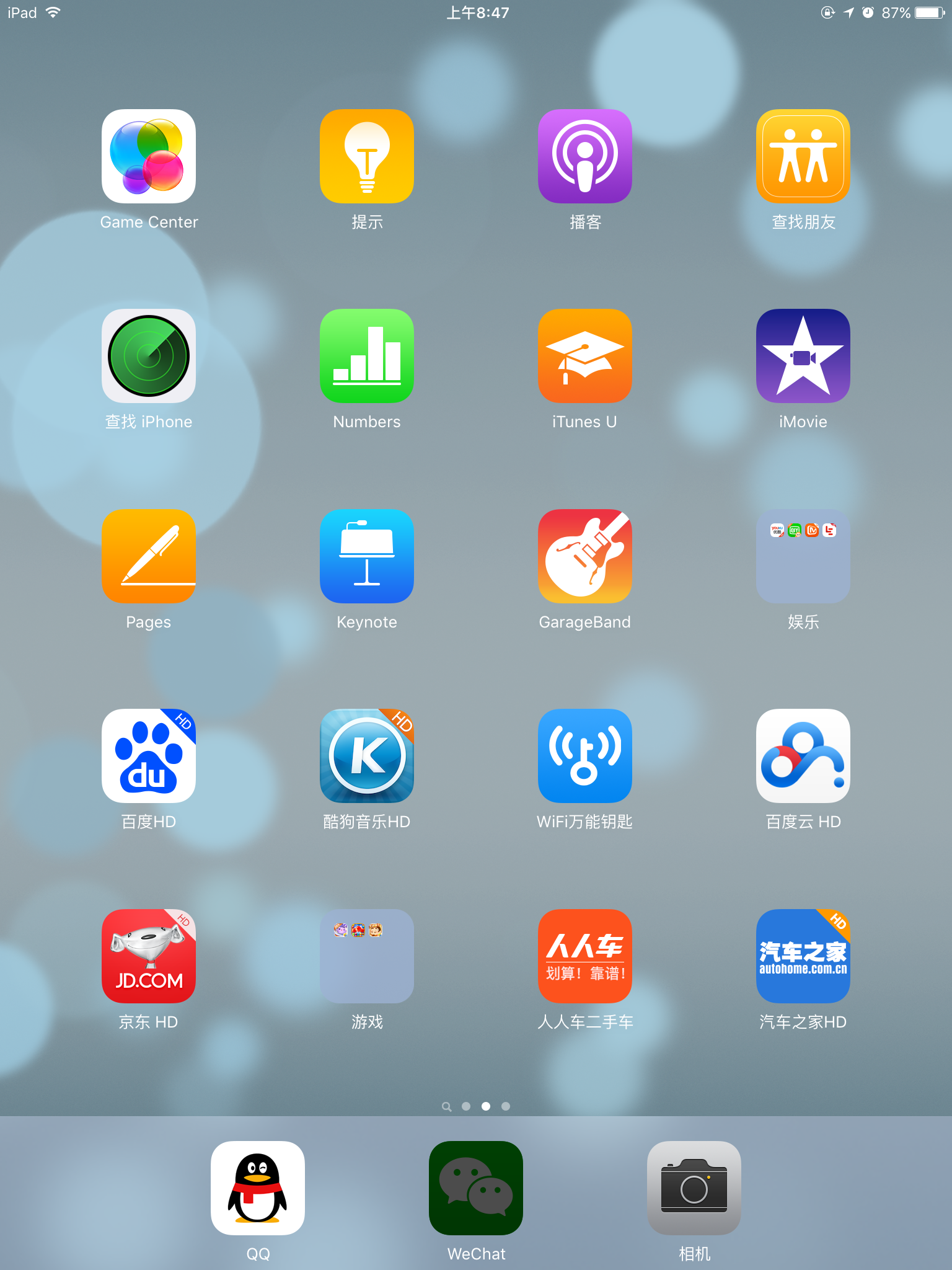The image size is (952, 1270).
Task: Open WiFi万能钥匙
Action: point(584,755)
